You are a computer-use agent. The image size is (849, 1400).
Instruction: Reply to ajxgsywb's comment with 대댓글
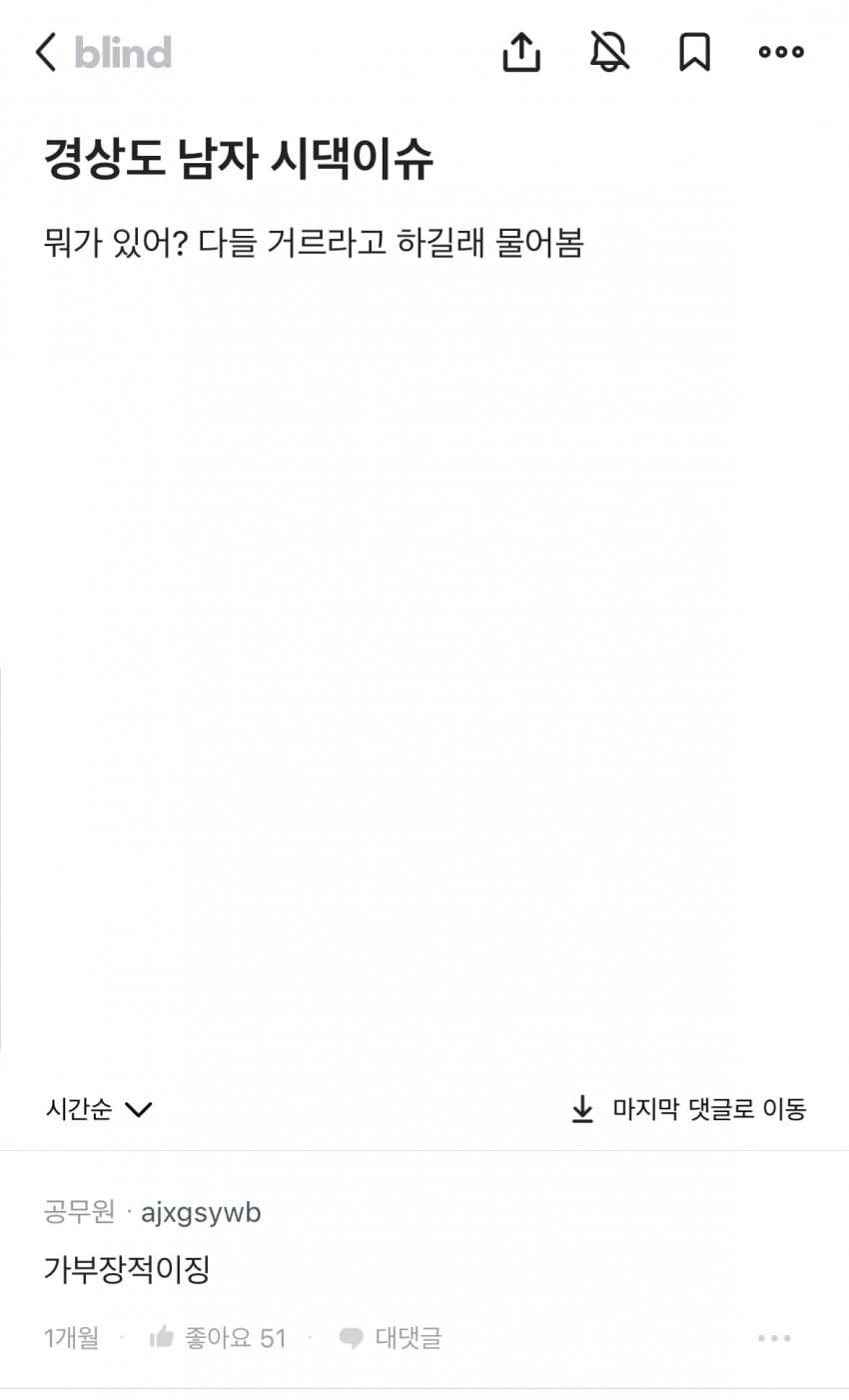[391, 1338]
